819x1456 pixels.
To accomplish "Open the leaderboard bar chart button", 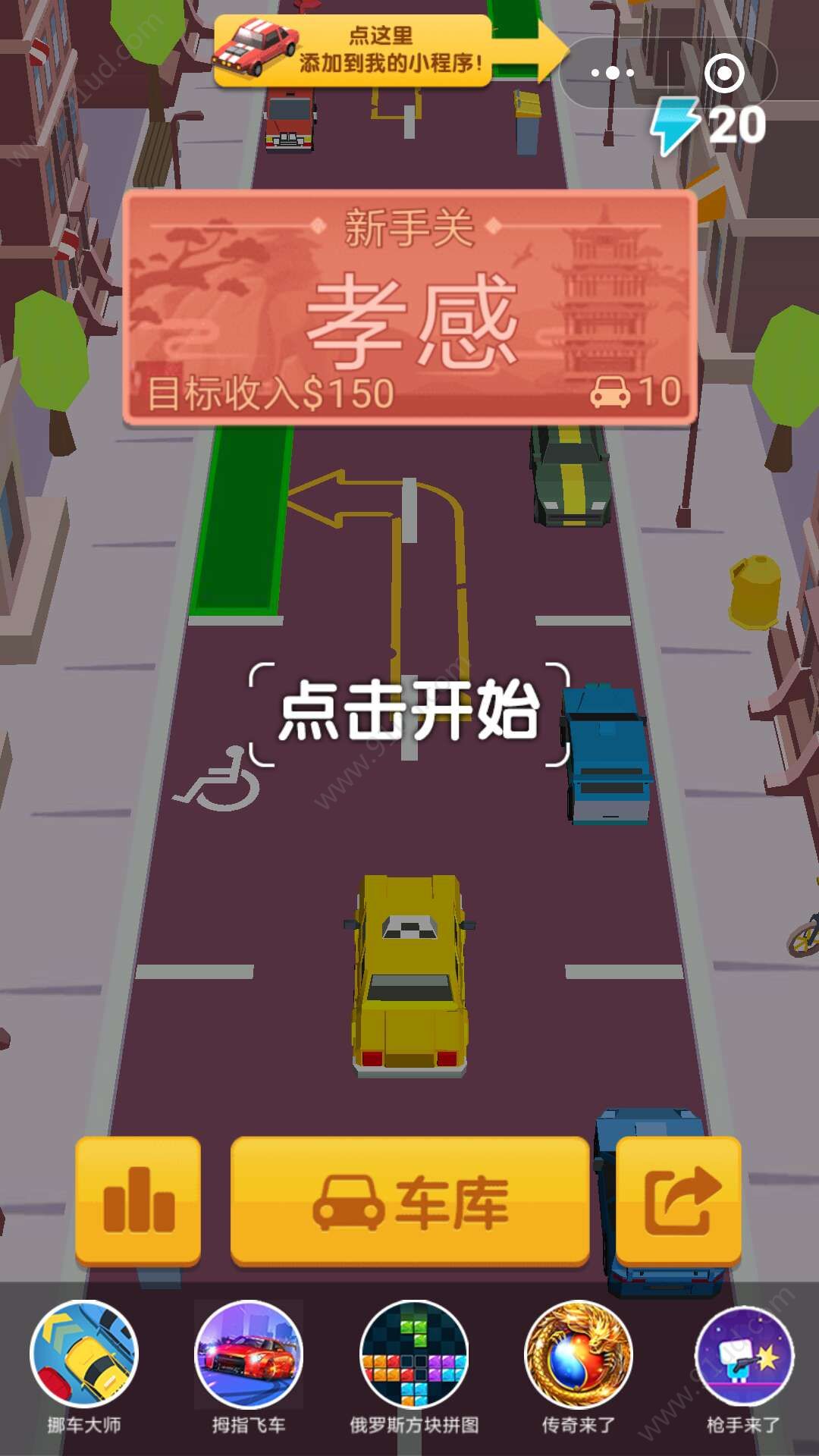I will click(x=138, y=1202).
